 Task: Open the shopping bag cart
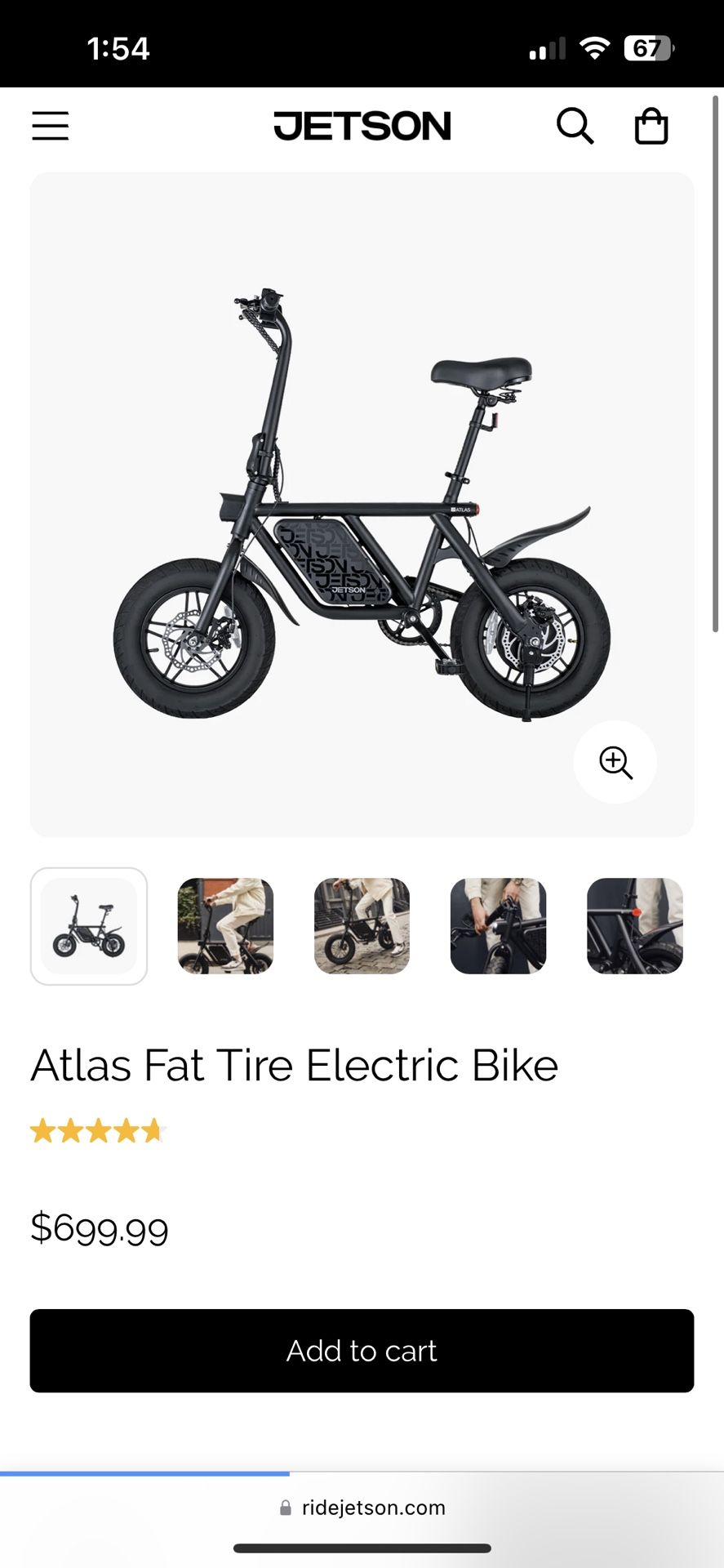click(651, 126)
